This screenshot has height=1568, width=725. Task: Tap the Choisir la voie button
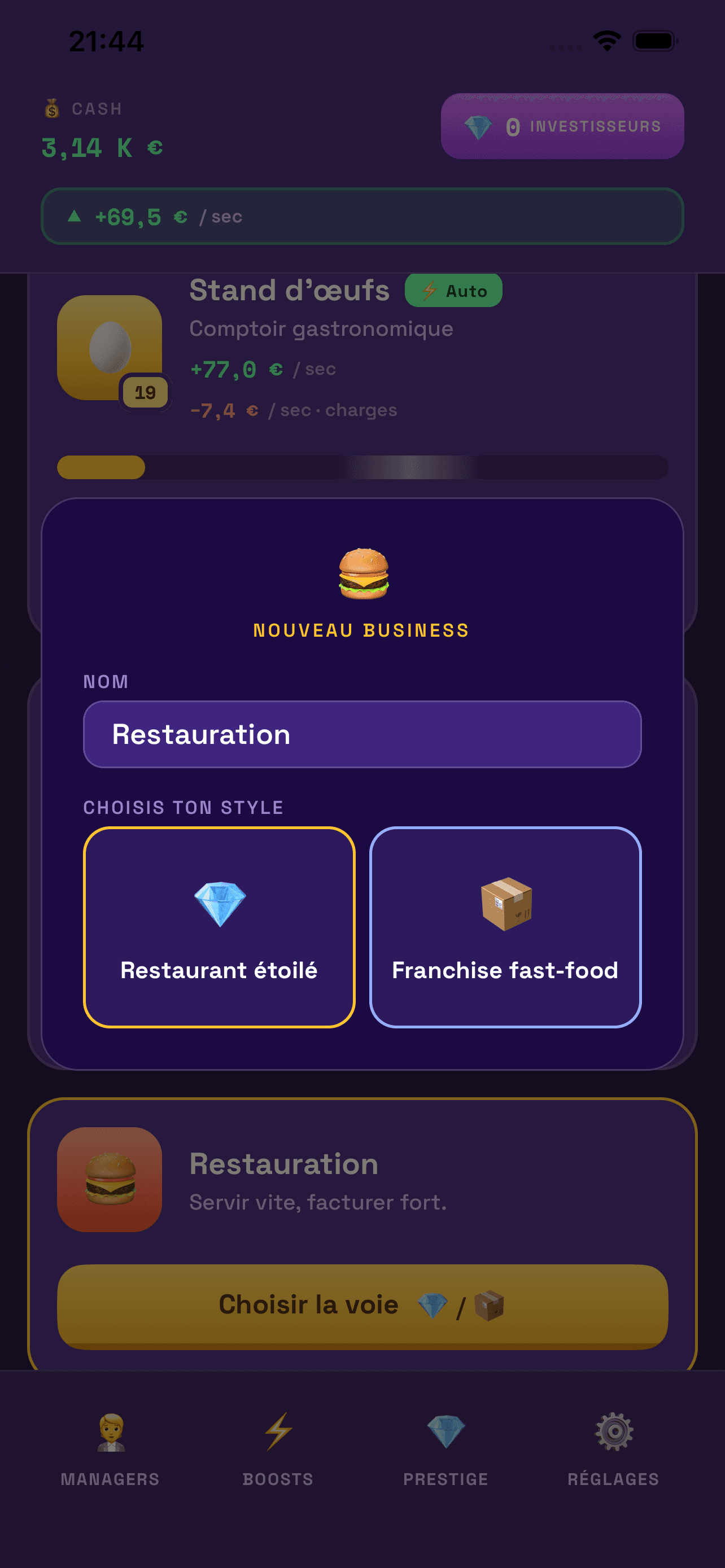pos(362,1306)
